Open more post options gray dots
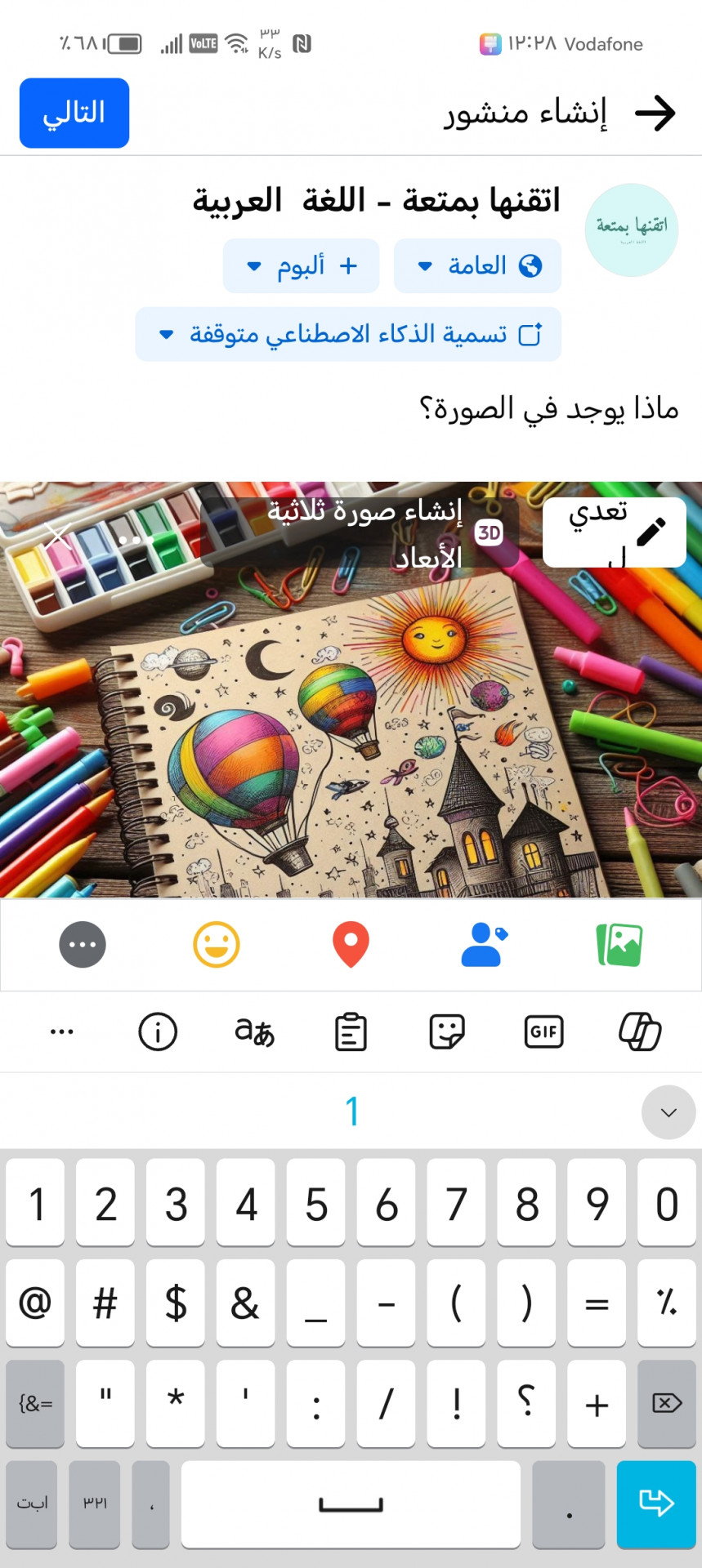 coord(83,945)
